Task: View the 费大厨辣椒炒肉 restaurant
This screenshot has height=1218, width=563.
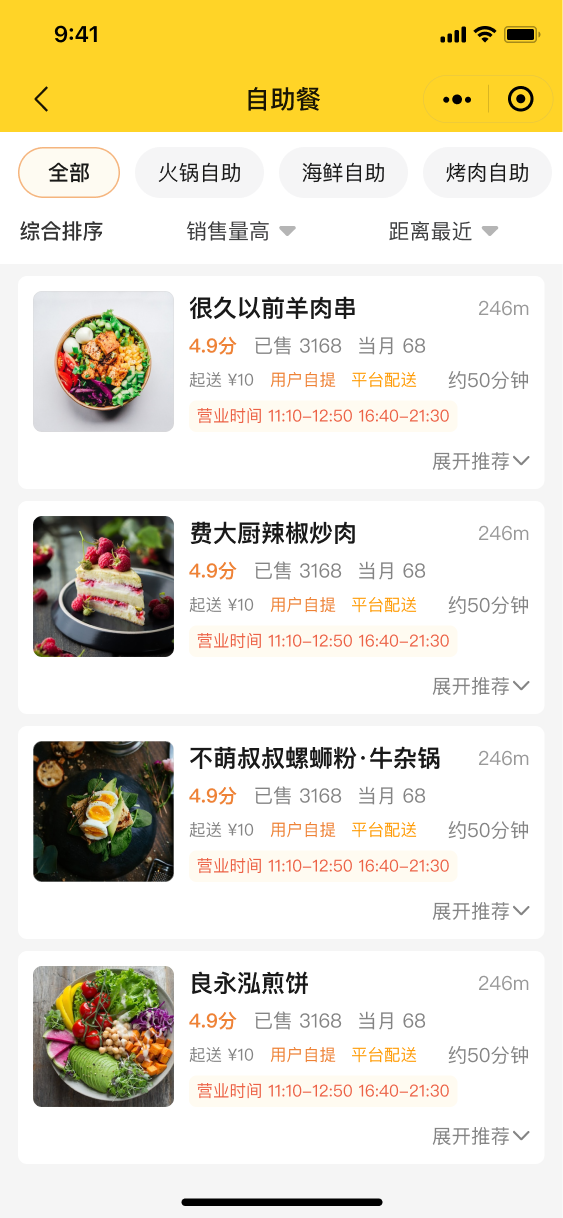Action: click(281, 608)
